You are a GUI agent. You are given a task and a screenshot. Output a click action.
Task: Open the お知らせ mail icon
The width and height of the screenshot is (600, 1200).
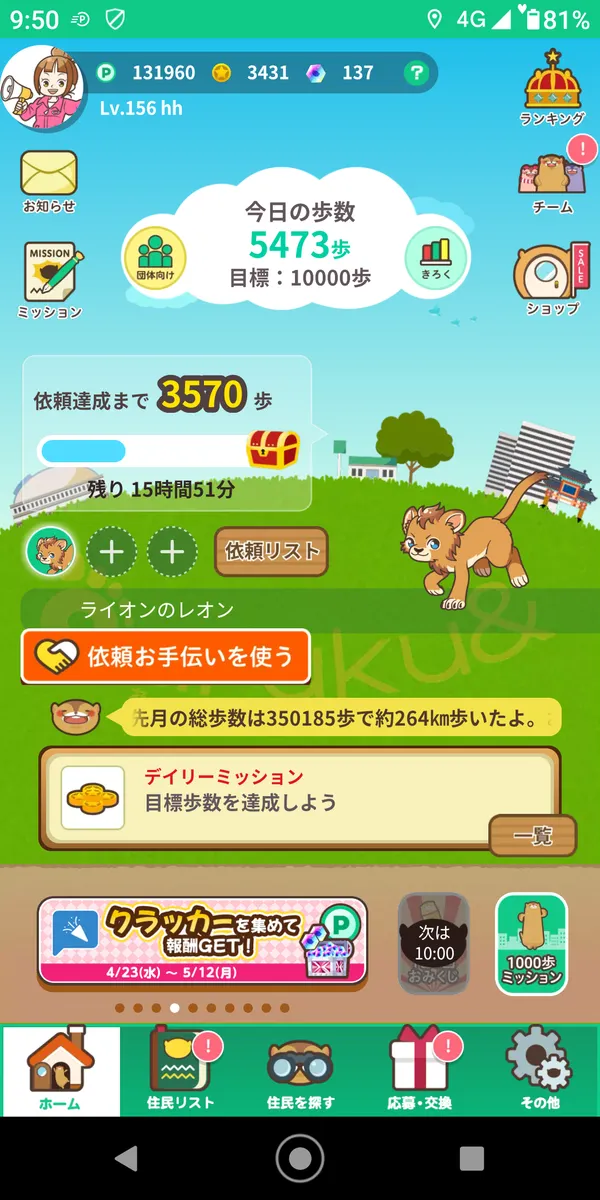pyautogui.click(x=49, y=178)
